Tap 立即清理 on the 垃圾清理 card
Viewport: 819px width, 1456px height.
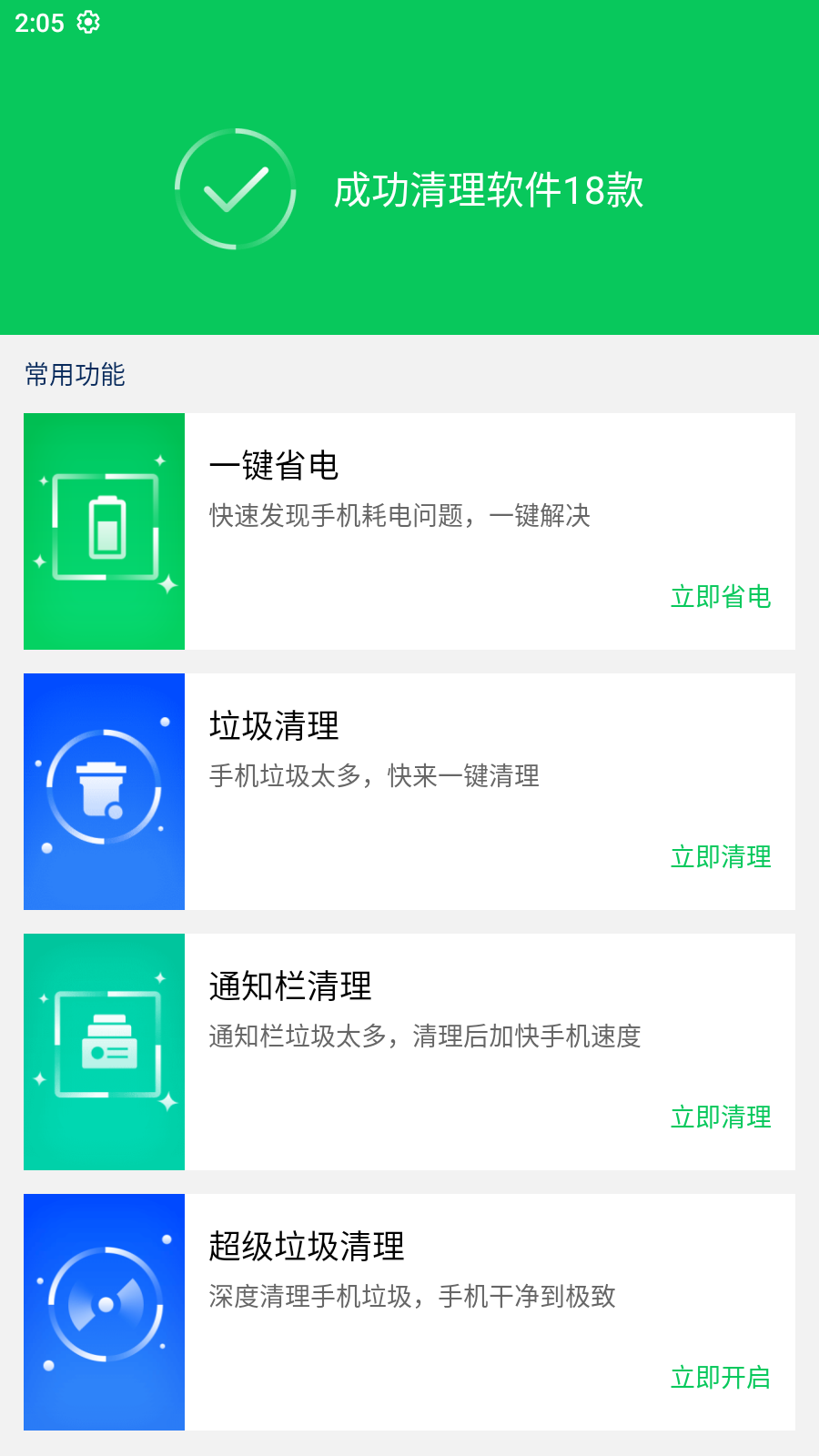pyautogui.click(x=721, y=856)
